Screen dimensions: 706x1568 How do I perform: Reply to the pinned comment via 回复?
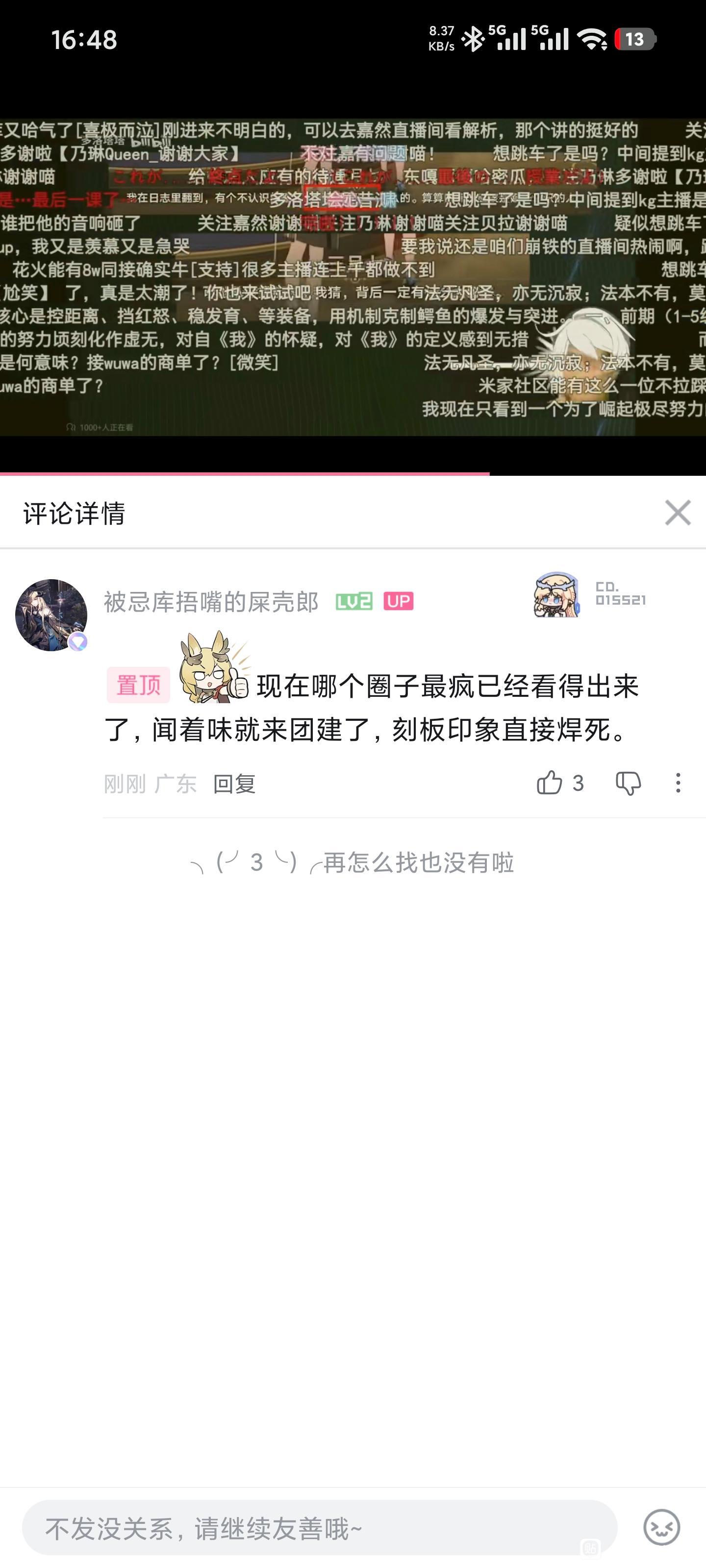pyautogui.click(x=234, y=784)
